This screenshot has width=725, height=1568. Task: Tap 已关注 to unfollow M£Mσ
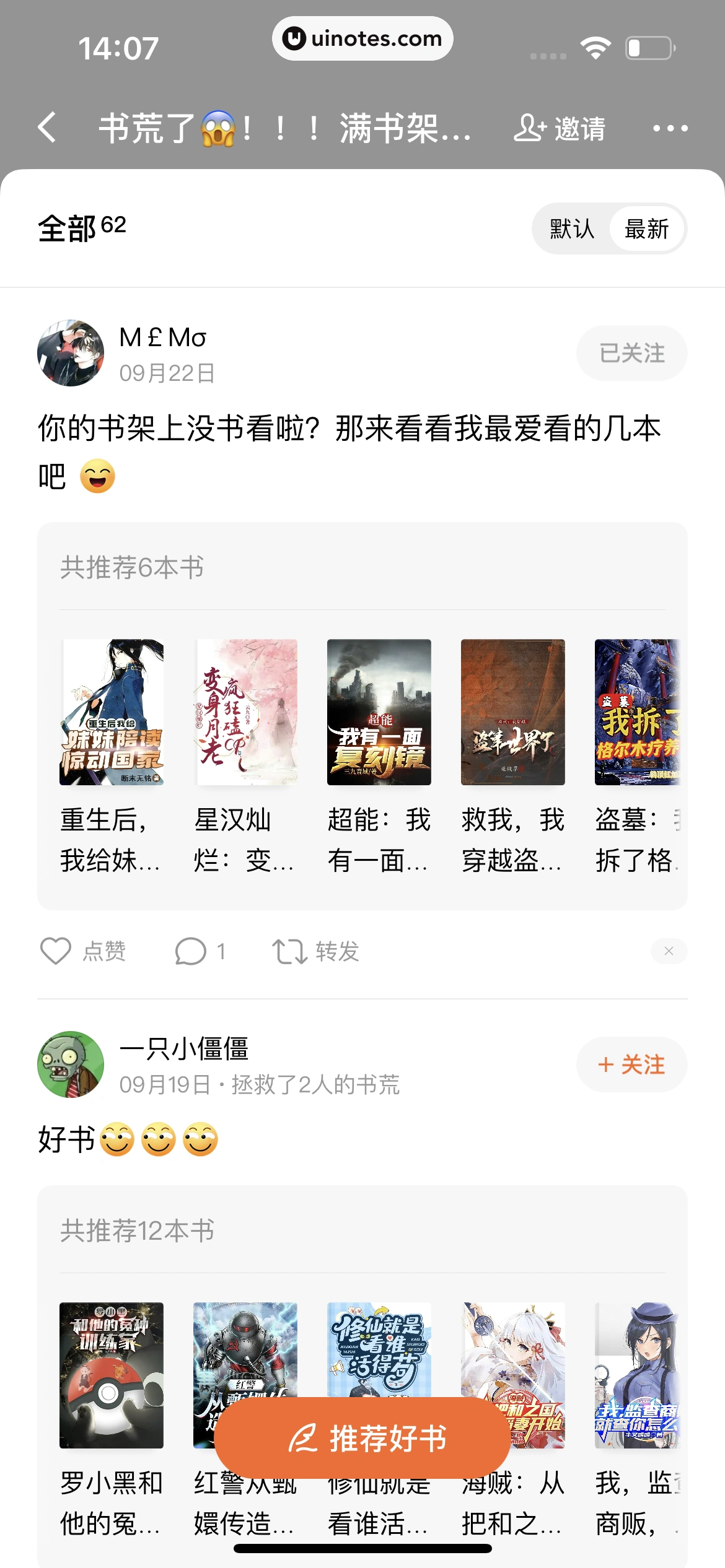[631, 353]
